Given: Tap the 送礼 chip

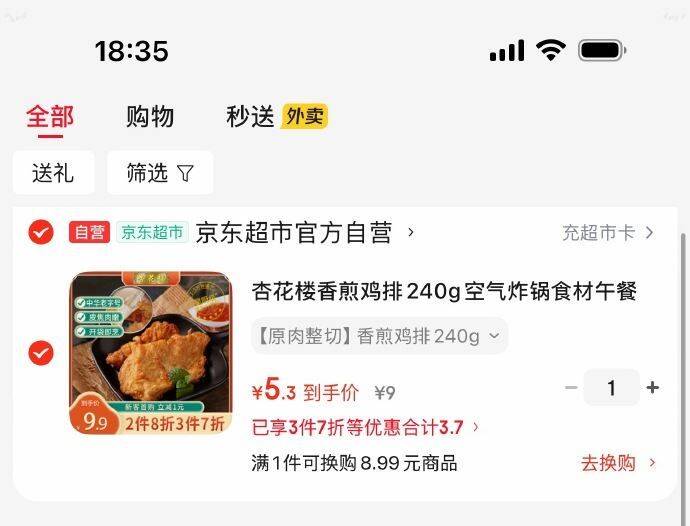Looking at the screenshot, I should (53, 173).
